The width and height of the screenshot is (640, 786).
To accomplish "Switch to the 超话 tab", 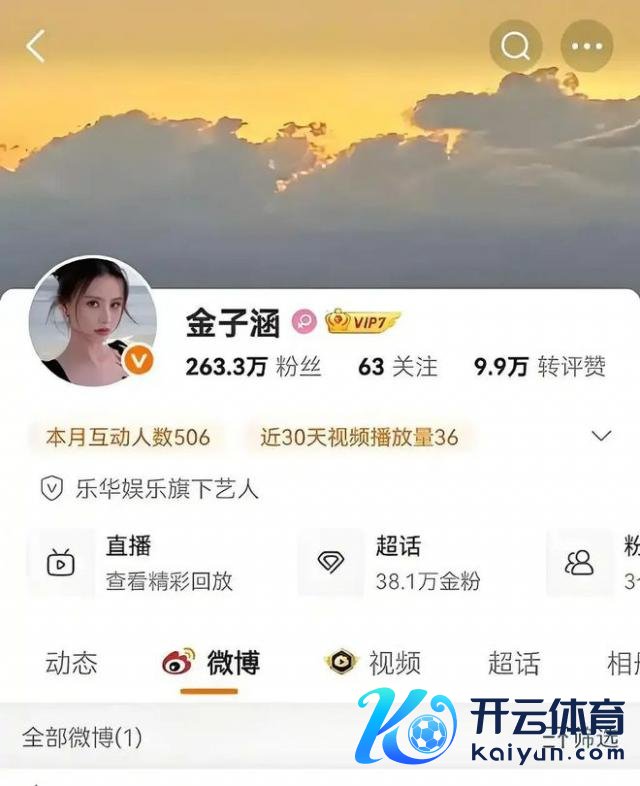I will pos(514,662).
